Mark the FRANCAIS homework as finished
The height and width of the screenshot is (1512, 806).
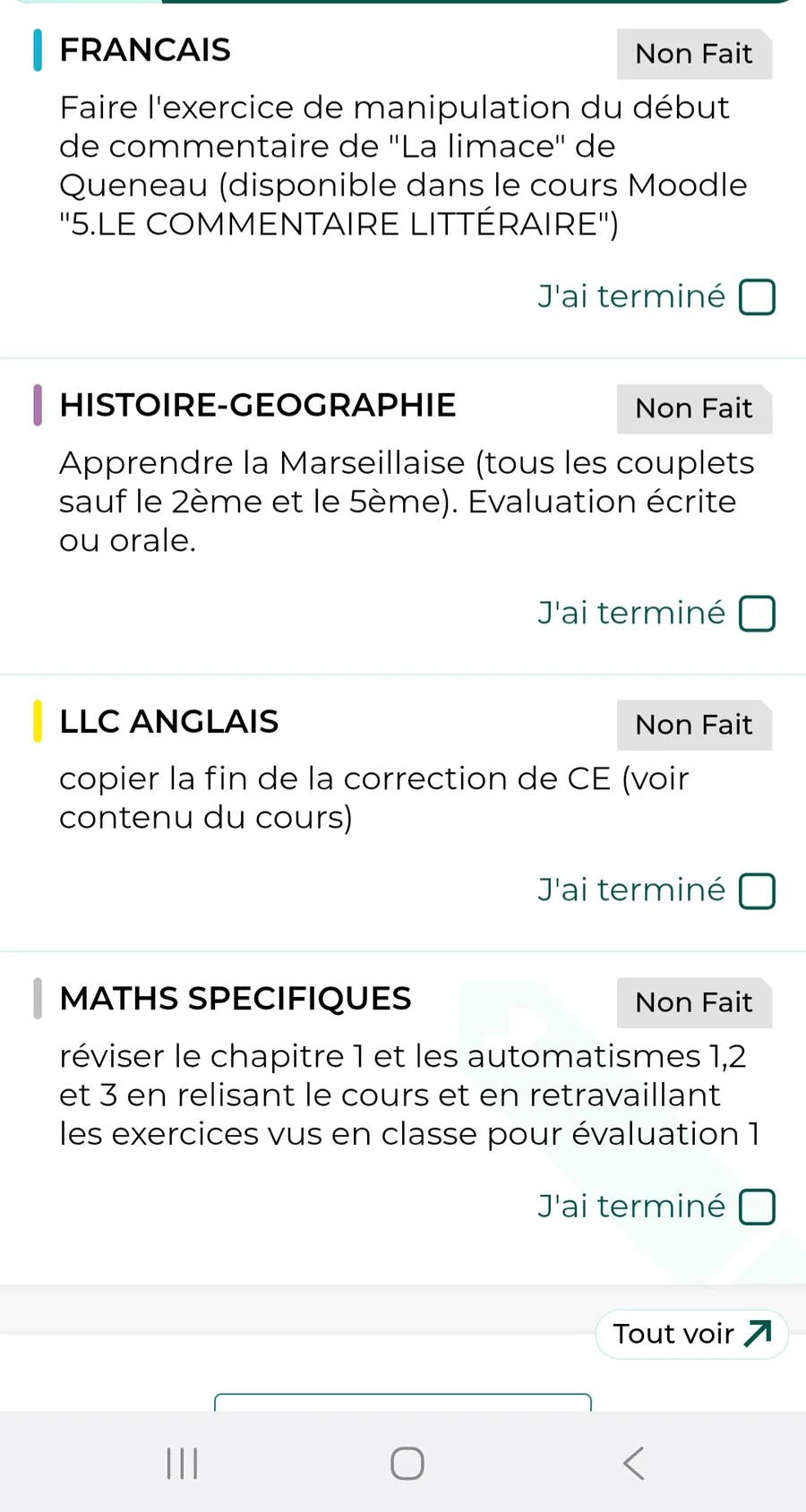tap(757, 297)
